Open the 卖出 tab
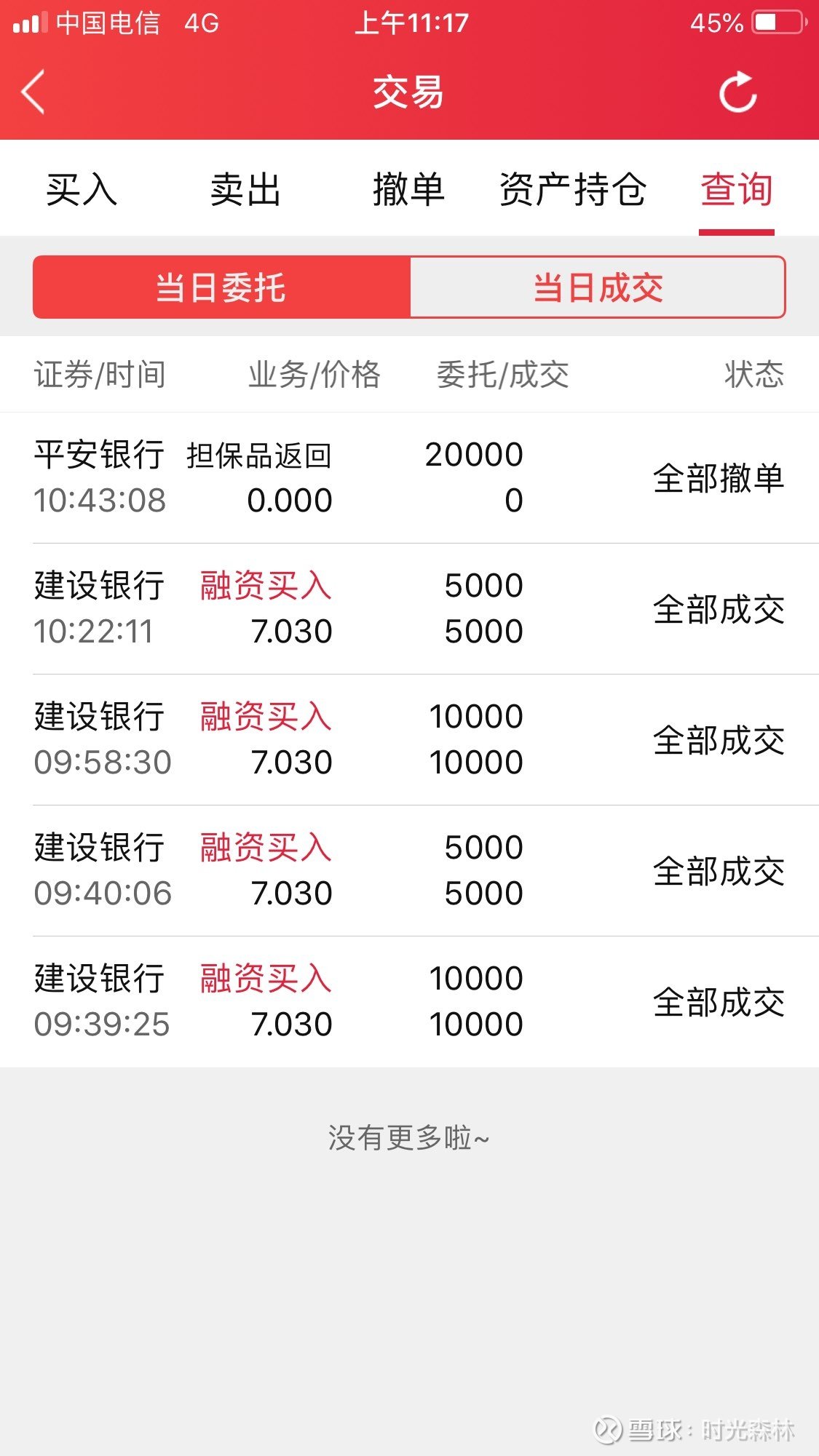The width and height of the screenshot is (819, 1456). click(x=245, y=188)
